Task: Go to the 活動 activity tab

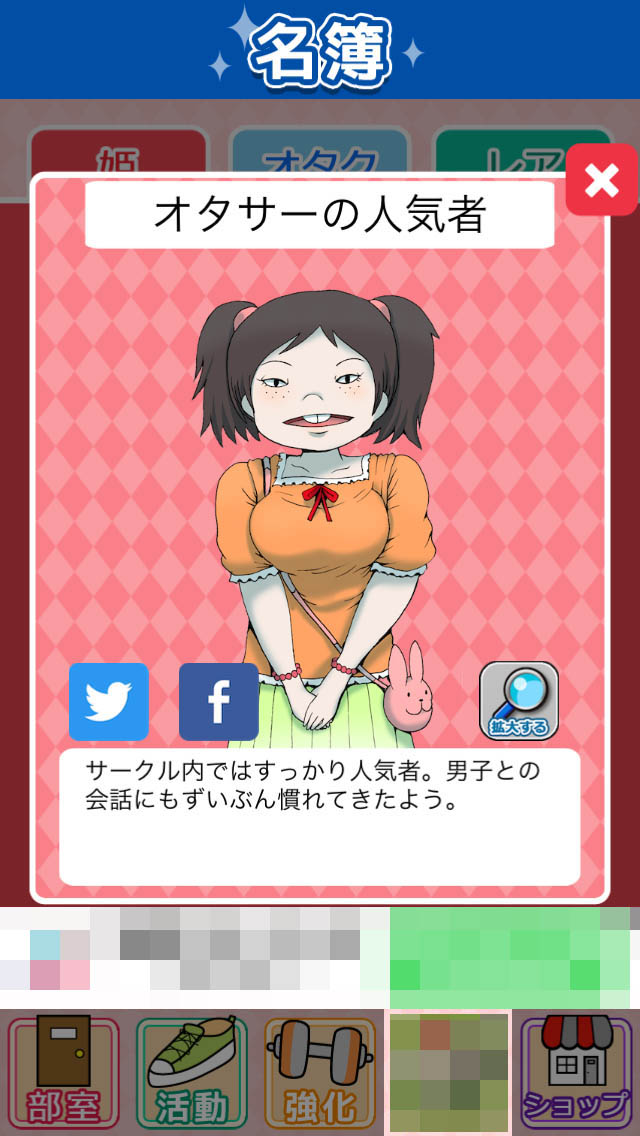Action: click(x=192, y=1072)
